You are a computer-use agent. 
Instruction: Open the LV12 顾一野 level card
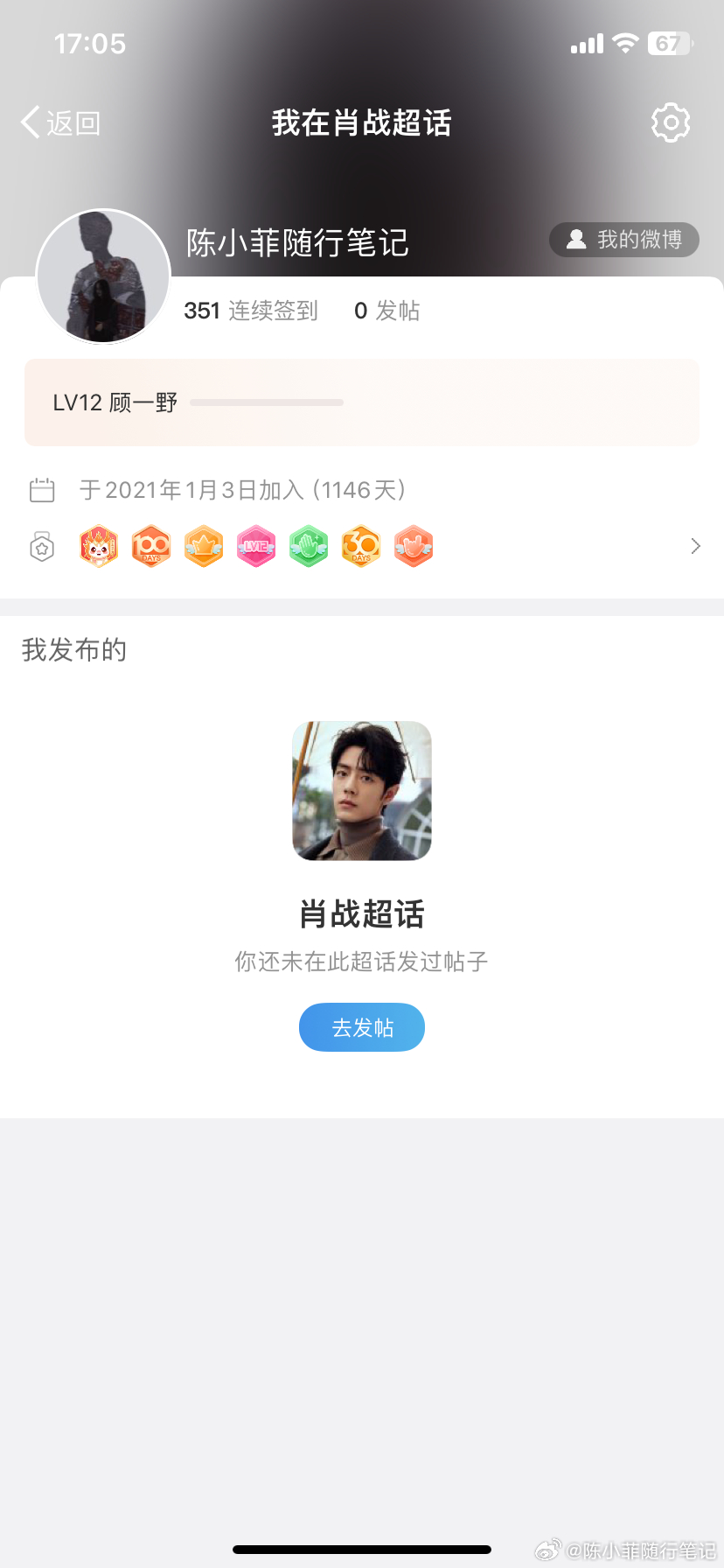click(362, 402)
